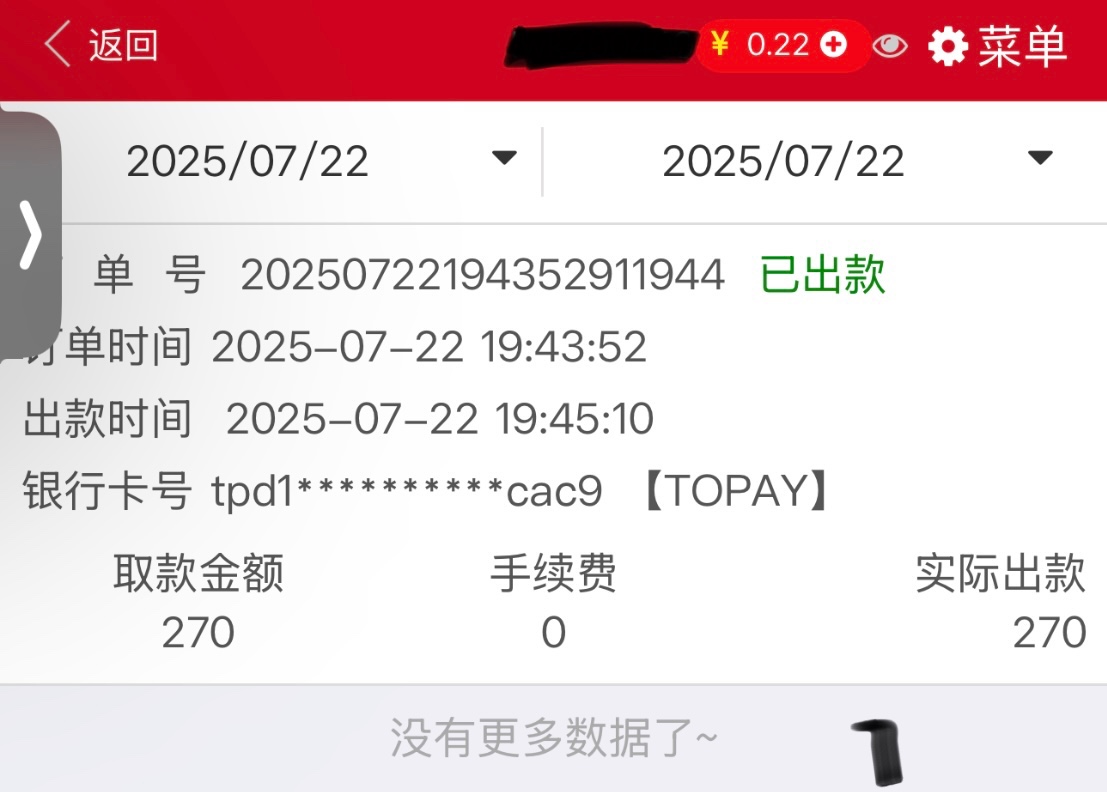Expand the side panel arrow handle
The height and width of the screenshot is (792, 1107).
pyautogui.click(x=30, y=236)
